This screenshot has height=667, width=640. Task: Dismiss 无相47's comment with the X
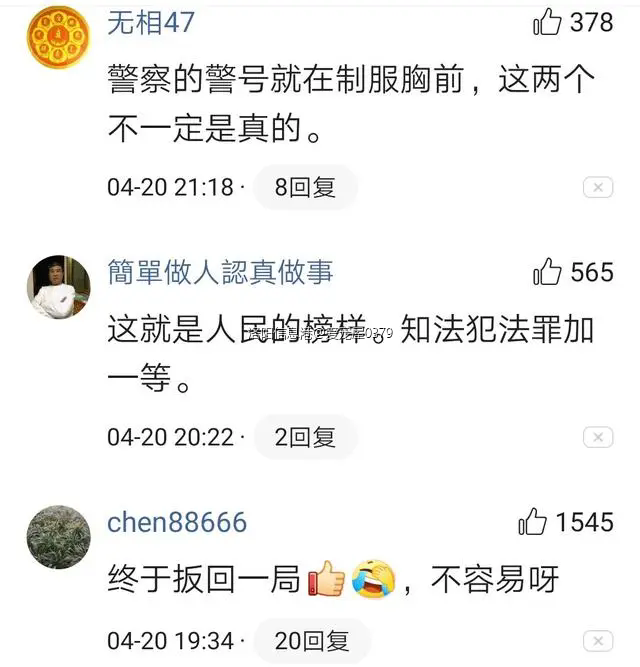click(598, 188)
